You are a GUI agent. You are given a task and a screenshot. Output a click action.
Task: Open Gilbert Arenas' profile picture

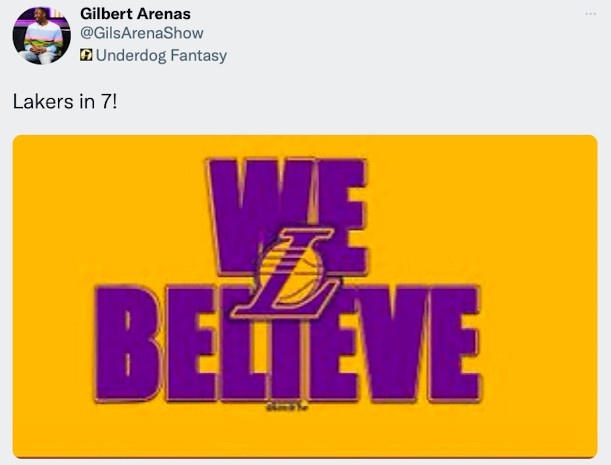[x=41, y=35]
